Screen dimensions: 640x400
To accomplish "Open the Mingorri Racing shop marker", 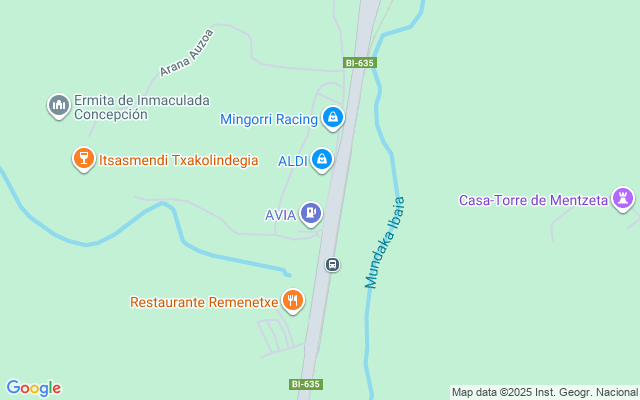I will click(x=333, y=119).
